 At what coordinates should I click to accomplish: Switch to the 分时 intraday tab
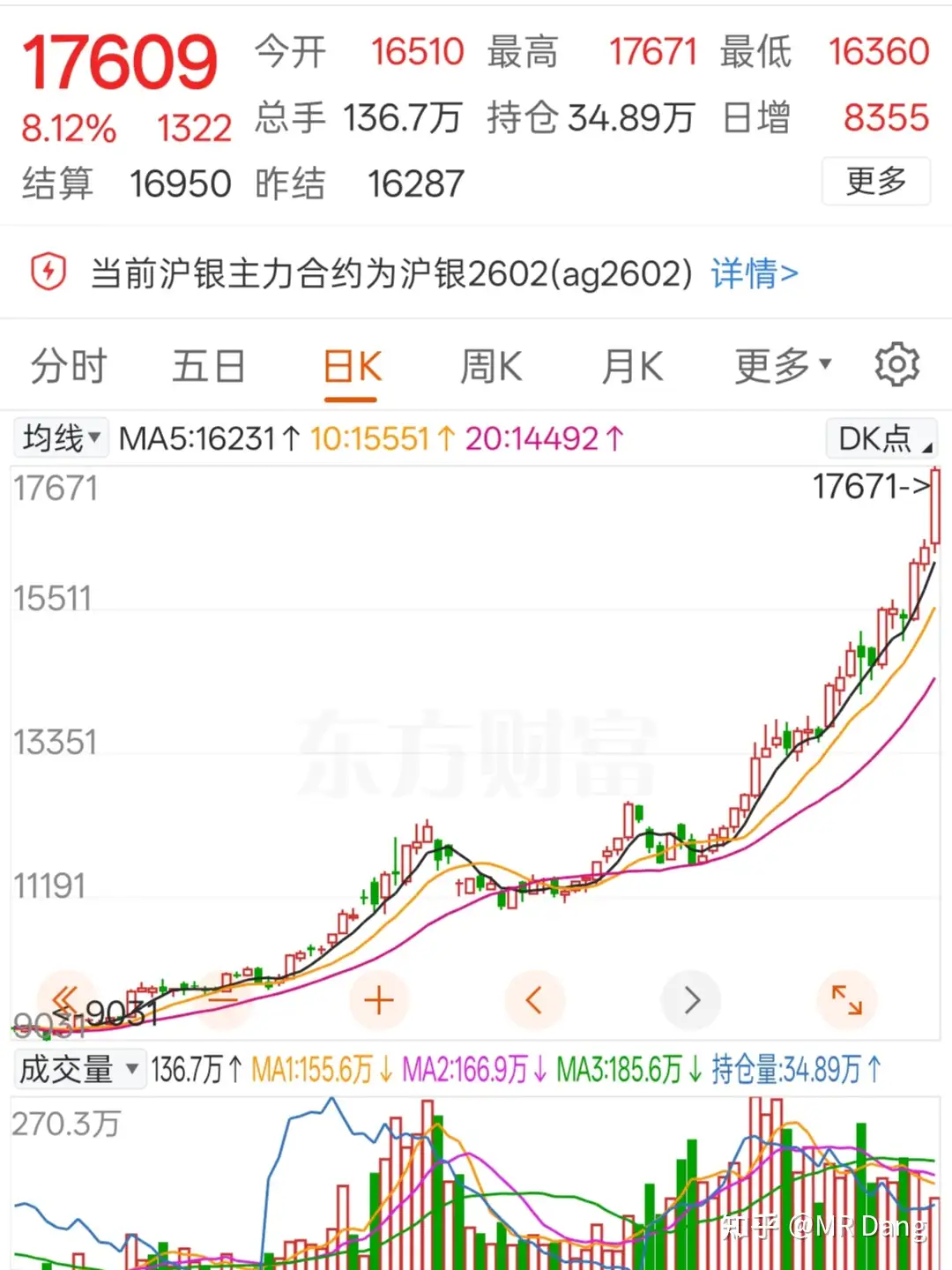tap(69, 364)
